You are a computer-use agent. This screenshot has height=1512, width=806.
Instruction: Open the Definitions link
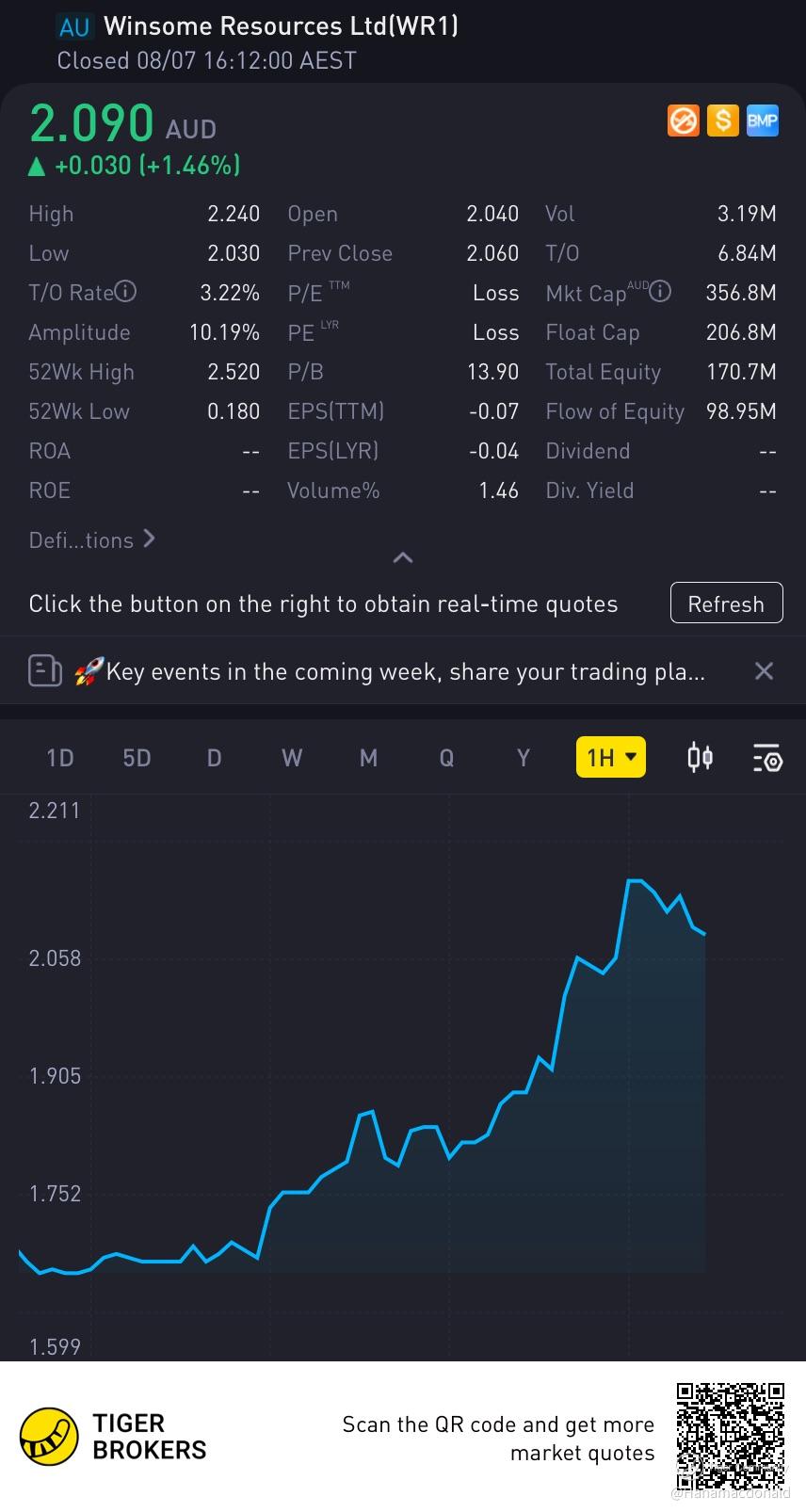pyautogui.click(x=91, y=539)
